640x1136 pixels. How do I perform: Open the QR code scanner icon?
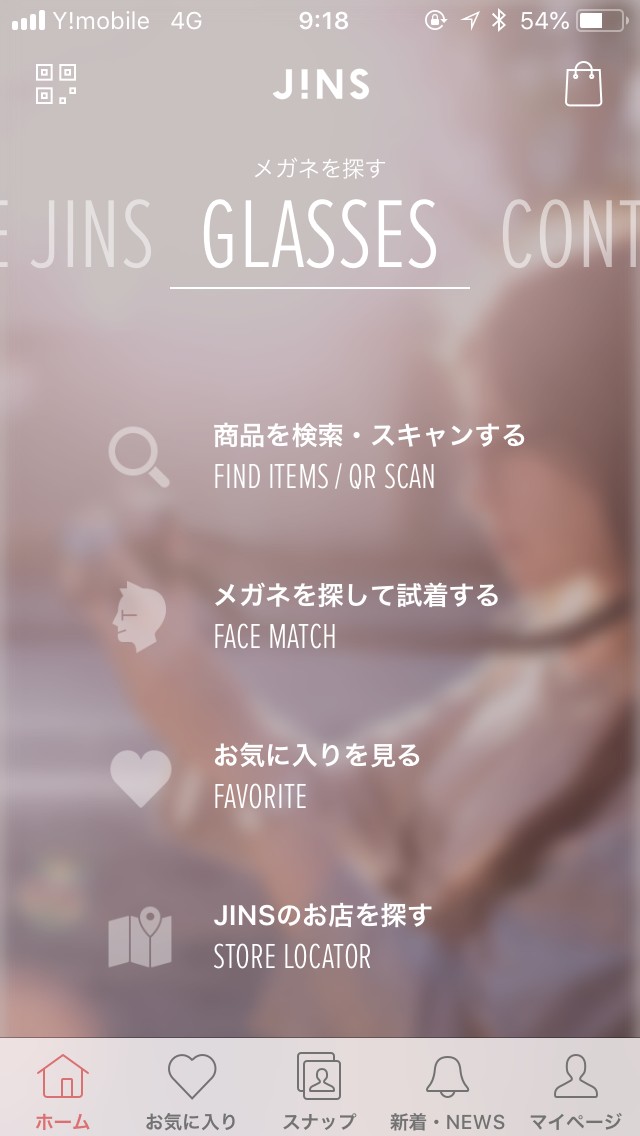[57, 84]
